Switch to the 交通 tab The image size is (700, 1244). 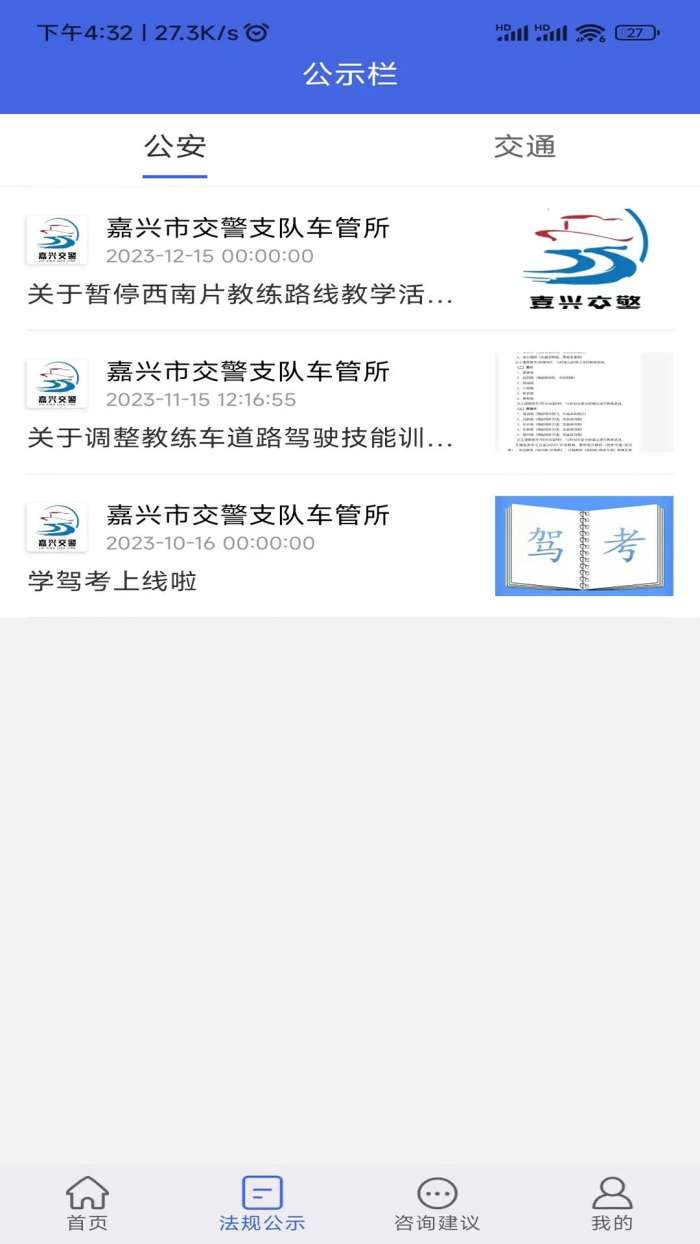pyautogui.click(x=524, y=147)
